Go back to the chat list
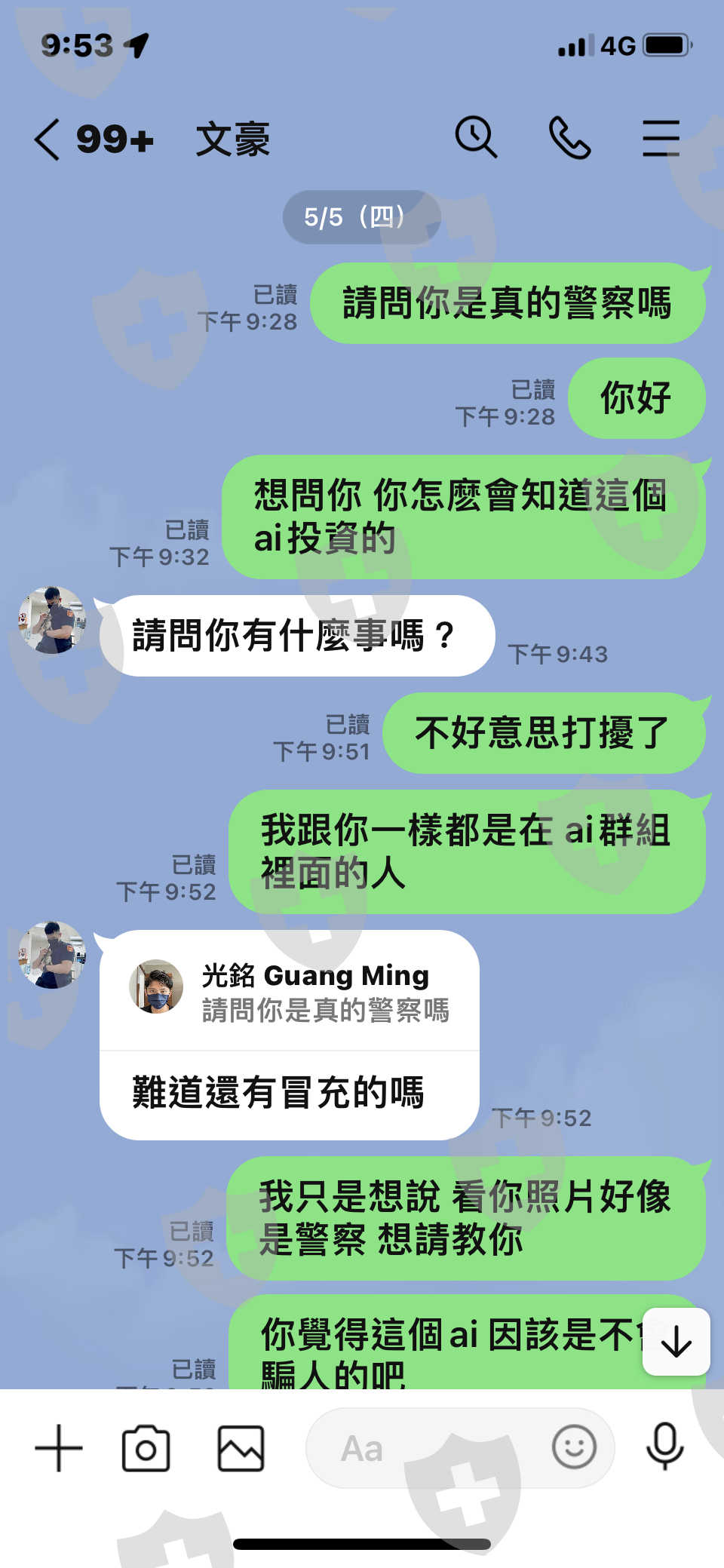Viewport: 724px width, 1568px height. pyautogui.click(x=47, y=140)
